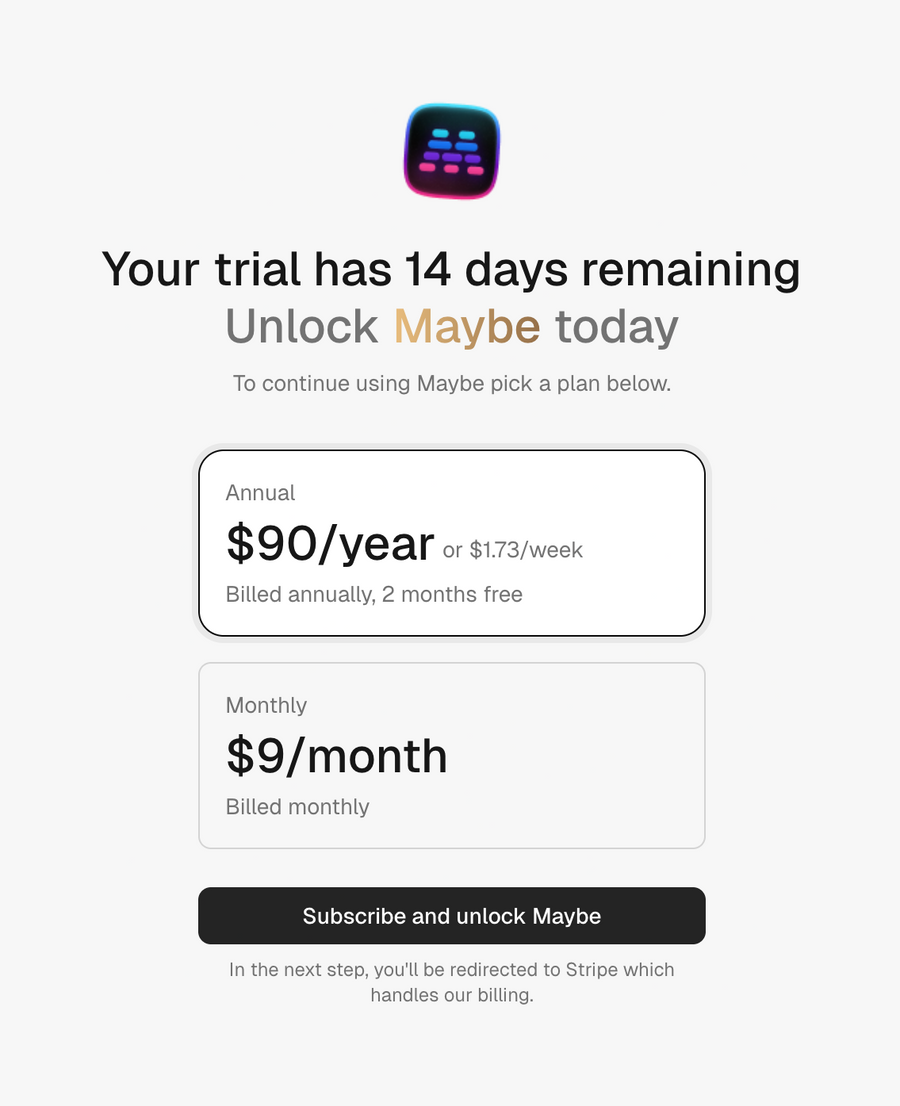Click the Stripe billing disclaimer text
The width and height of the screenshot is (900, 1106).
tap(451, 982)
